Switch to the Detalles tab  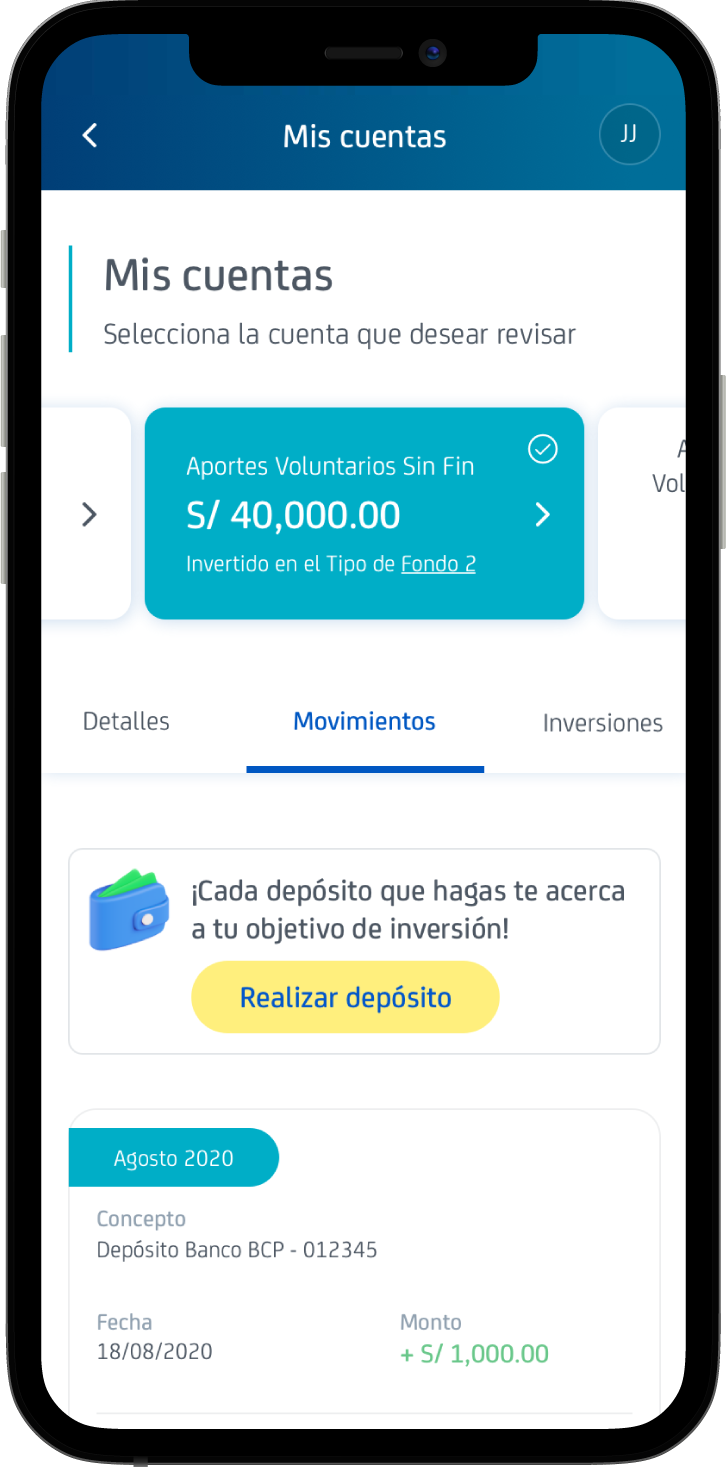[126, 721]
